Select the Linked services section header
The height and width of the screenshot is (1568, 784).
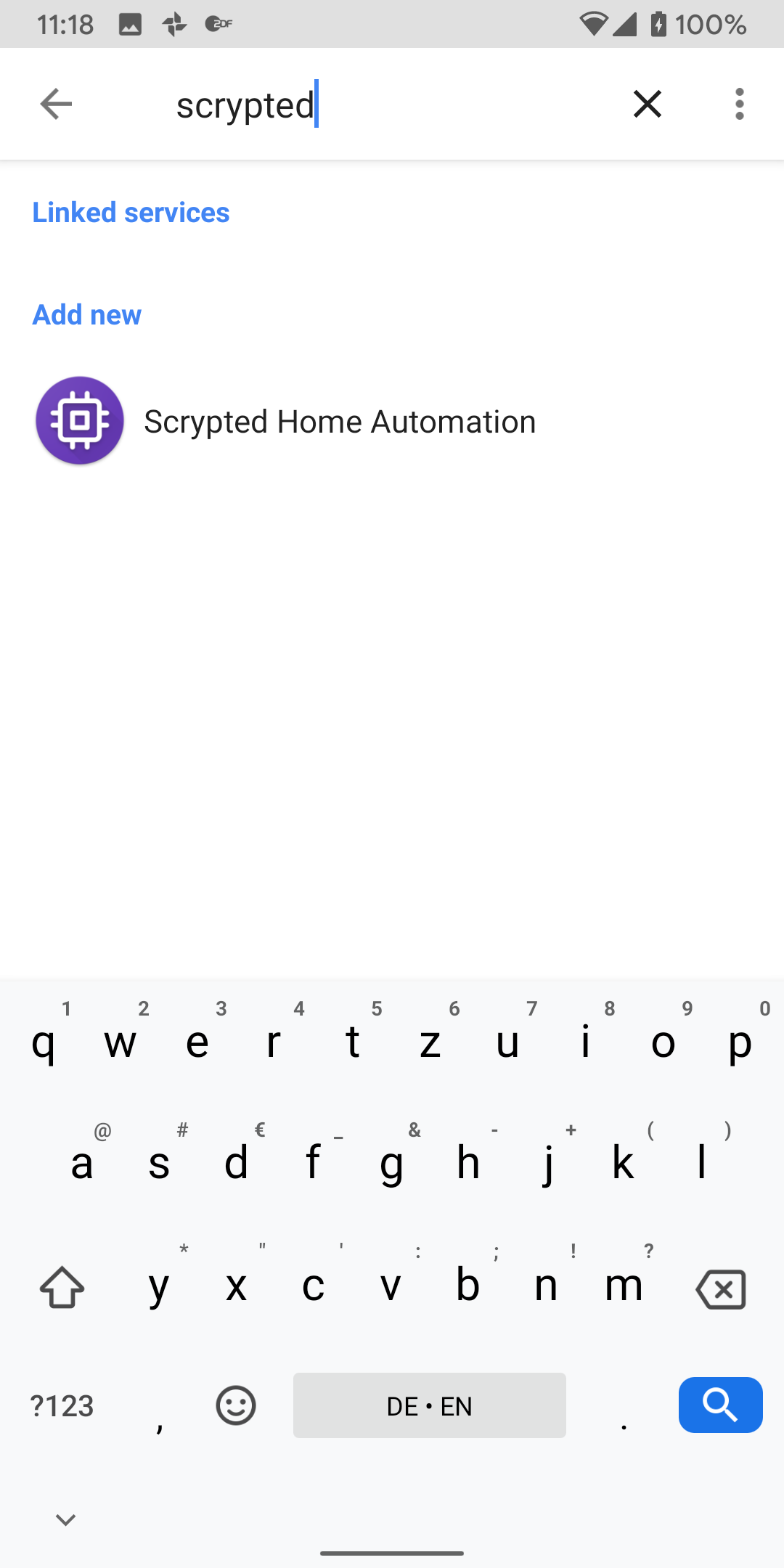(x=130, y=212)
